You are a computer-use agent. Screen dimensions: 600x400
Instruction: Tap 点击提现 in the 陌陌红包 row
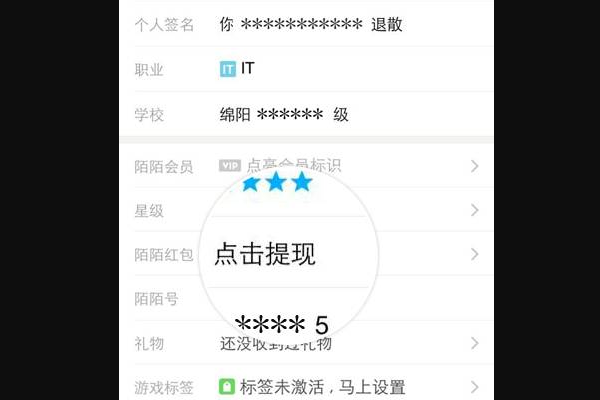tap(266, 254)
